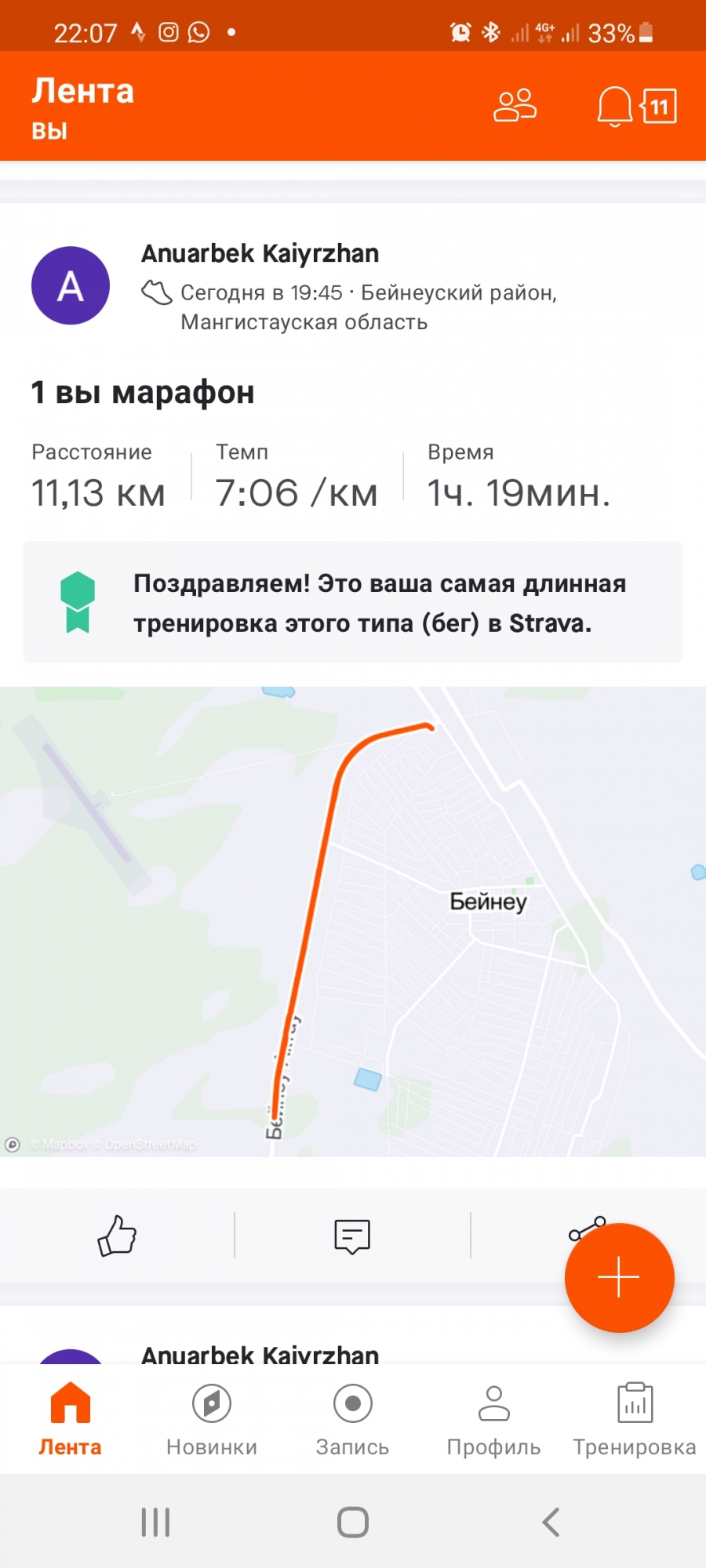
Task: View the run route map of Бейнеу
Action: coord(353,921)
